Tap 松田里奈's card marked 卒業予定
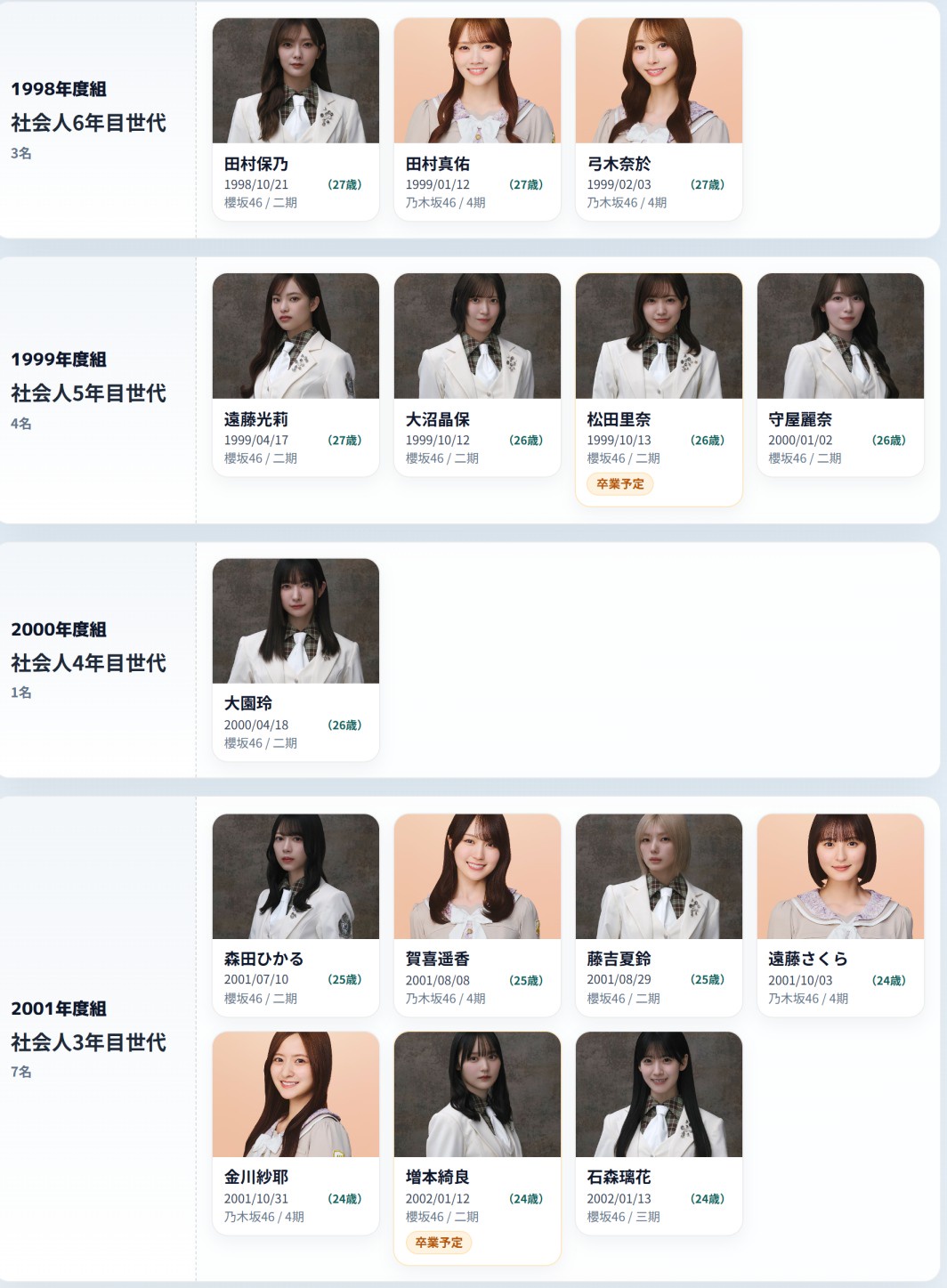Screen dimensions: 947x1288 pyautogui.click(x=659, y=390)
